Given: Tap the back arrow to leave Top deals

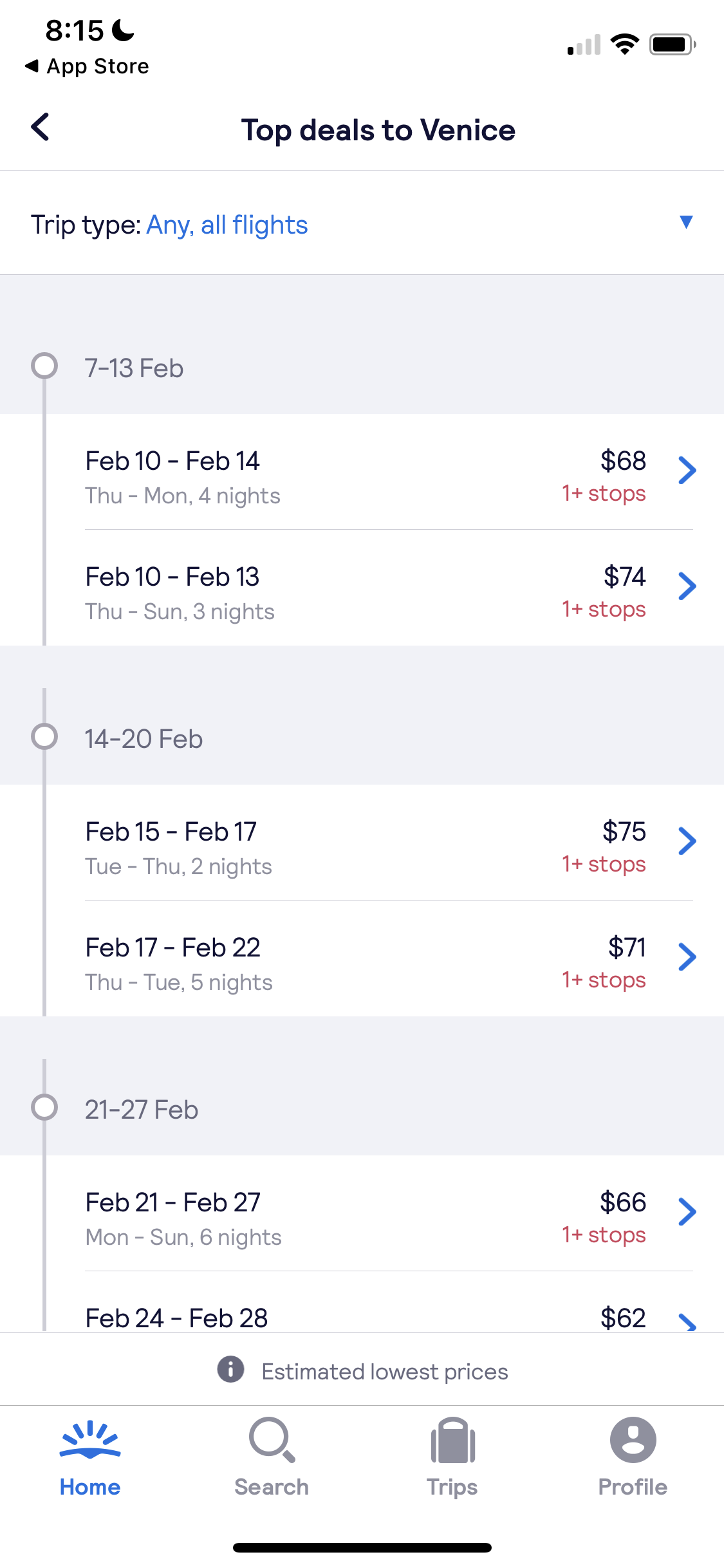Looking at the screenshot, I should click(41, 127).
